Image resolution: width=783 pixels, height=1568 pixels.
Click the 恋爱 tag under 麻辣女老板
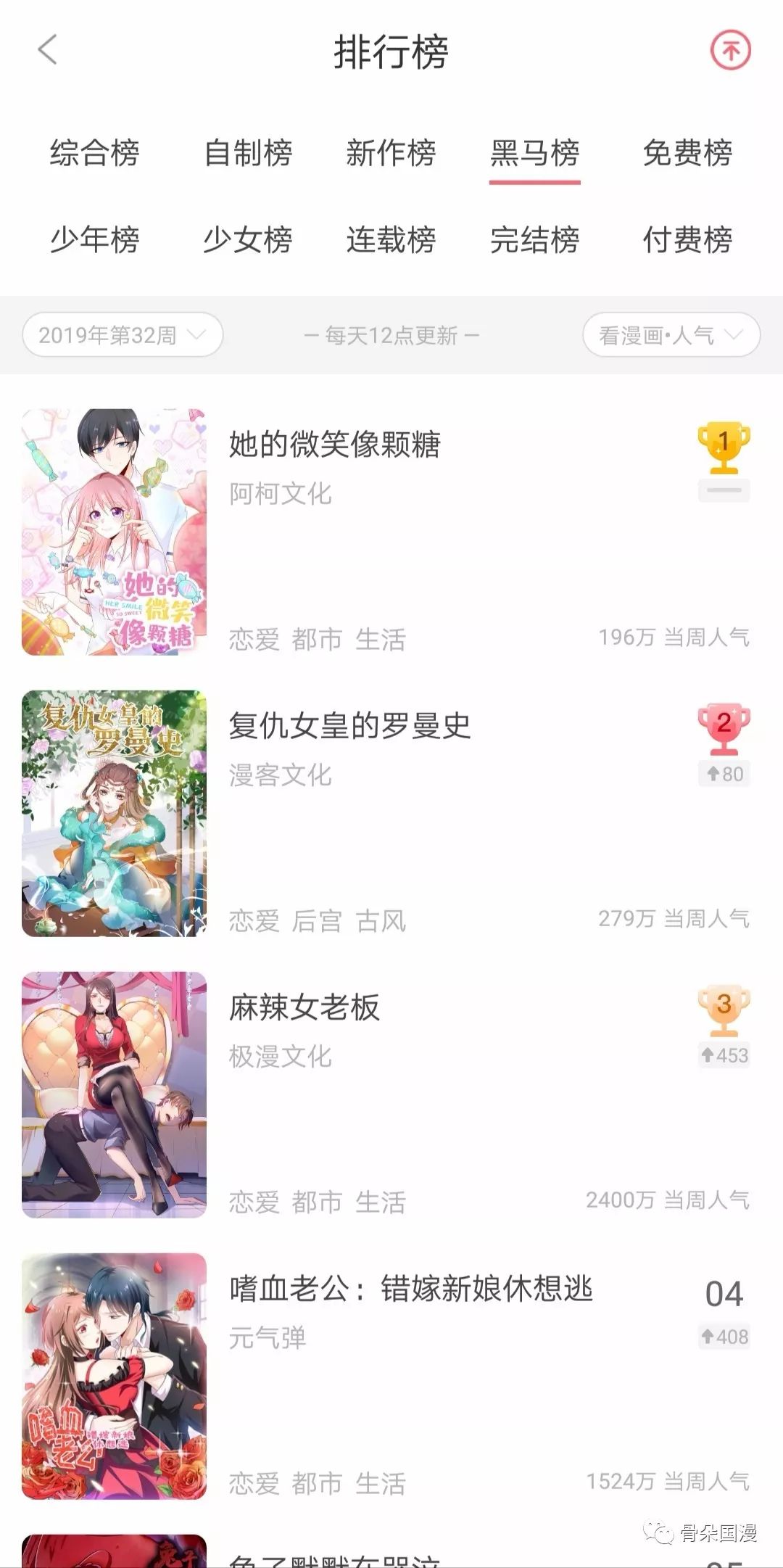point(254,1202)
